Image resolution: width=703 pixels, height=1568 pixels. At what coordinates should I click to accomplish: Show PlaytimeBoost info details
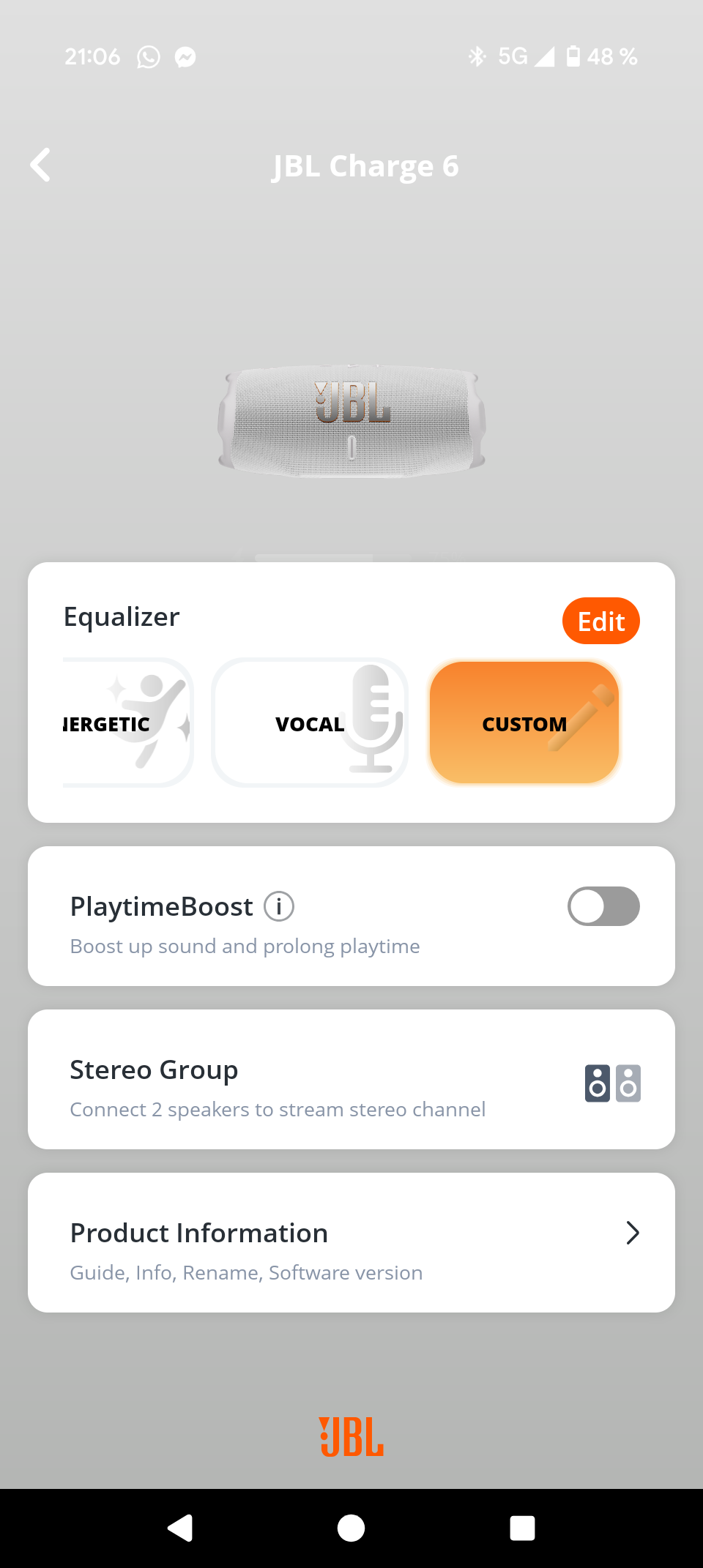(279, 906)
